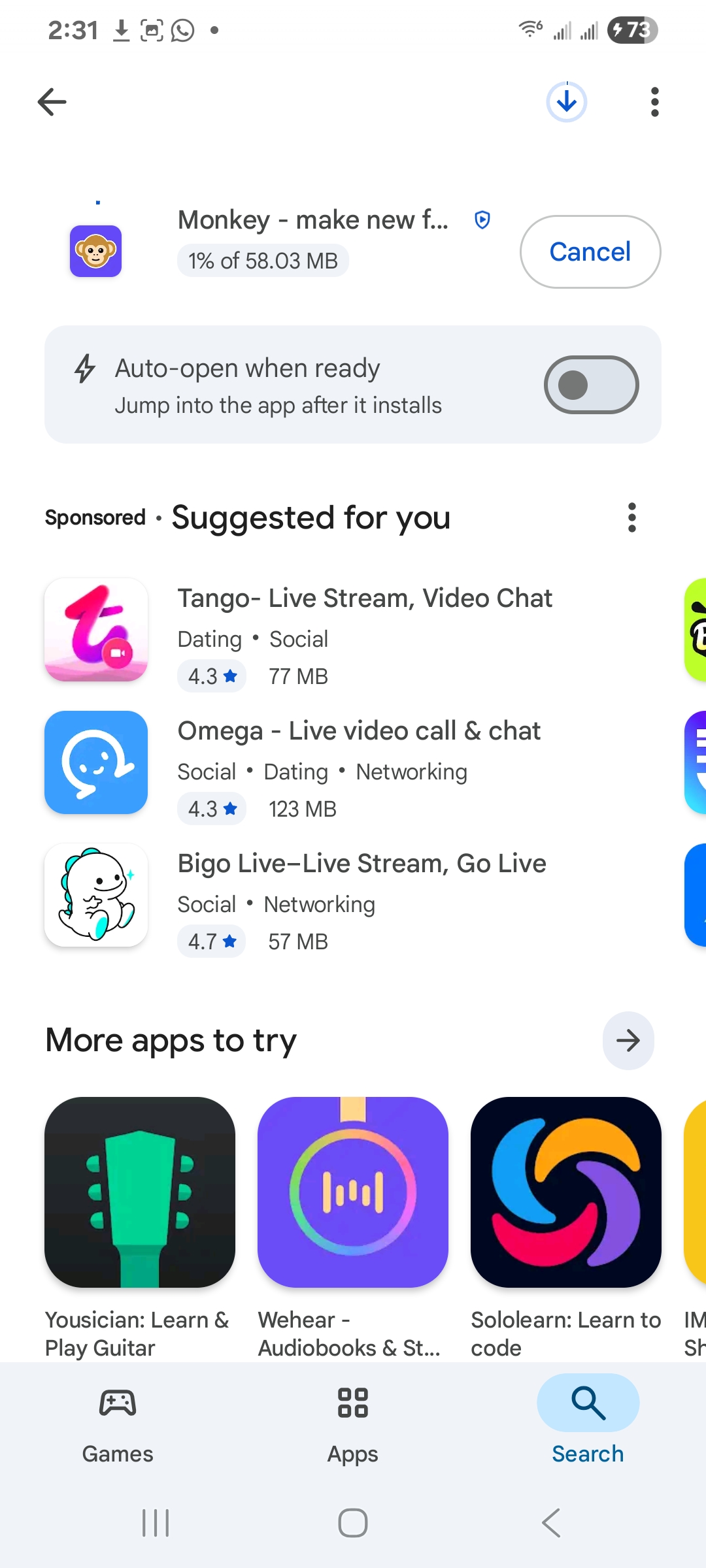The image size is (706, 1568).
Task: Open the Suggested for you overflow menu
Action: [631, 517]
